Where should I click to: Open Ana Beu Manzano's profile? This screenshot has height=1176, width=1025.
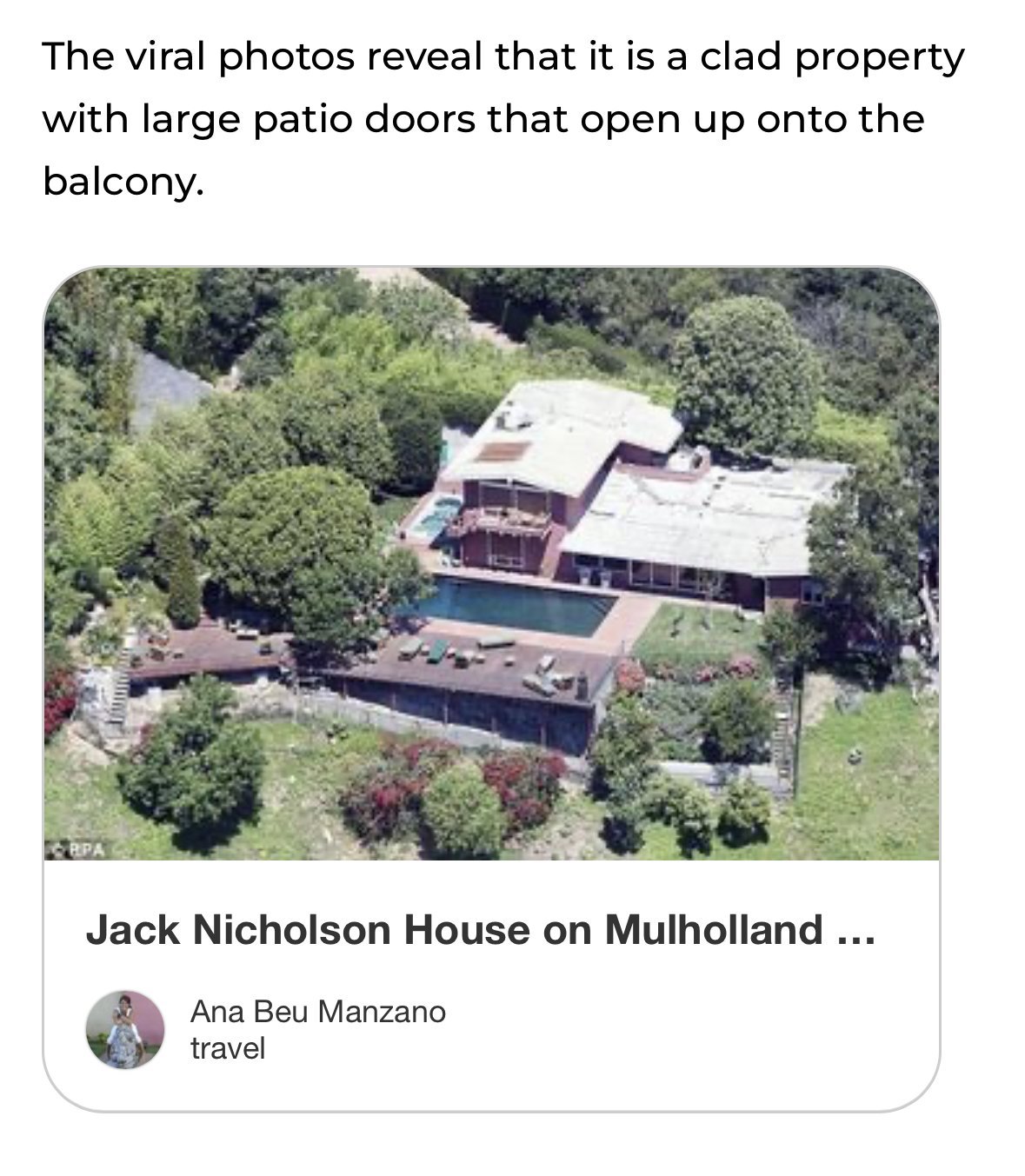coord(317,1012)
